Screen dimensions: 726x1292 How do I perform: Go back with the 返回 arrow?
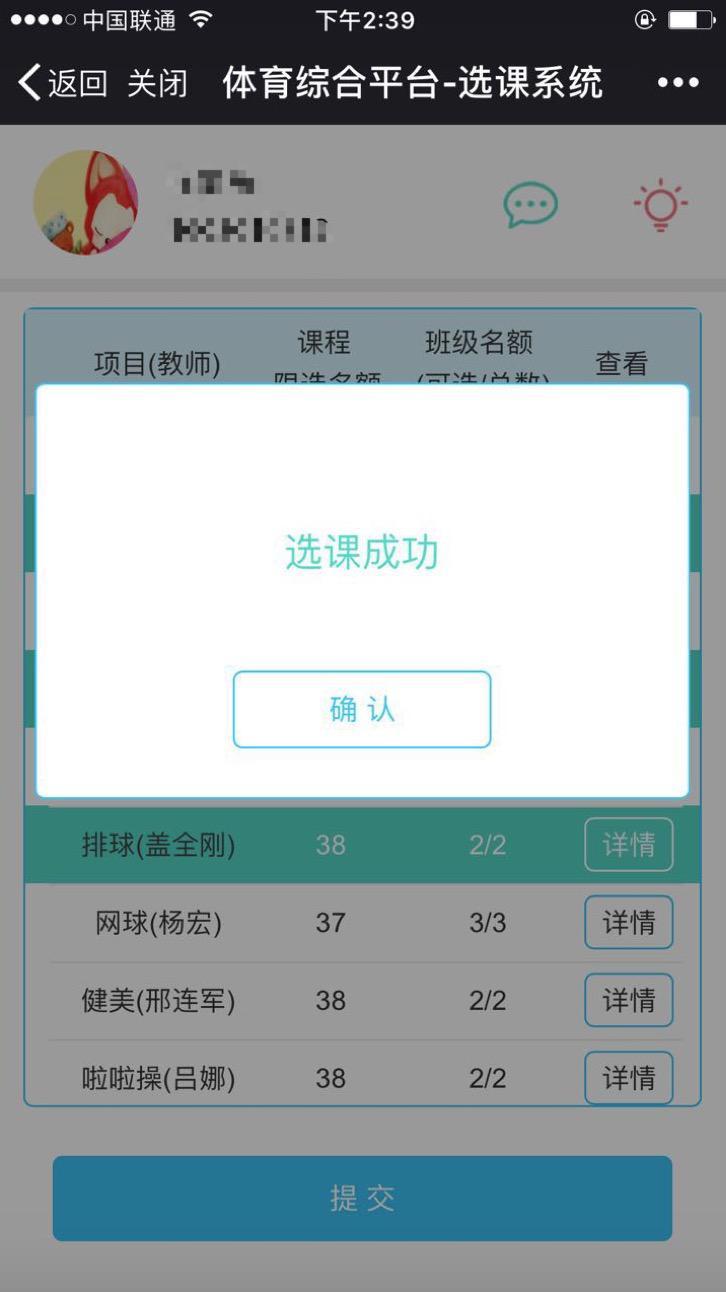(x=62, y=83)
